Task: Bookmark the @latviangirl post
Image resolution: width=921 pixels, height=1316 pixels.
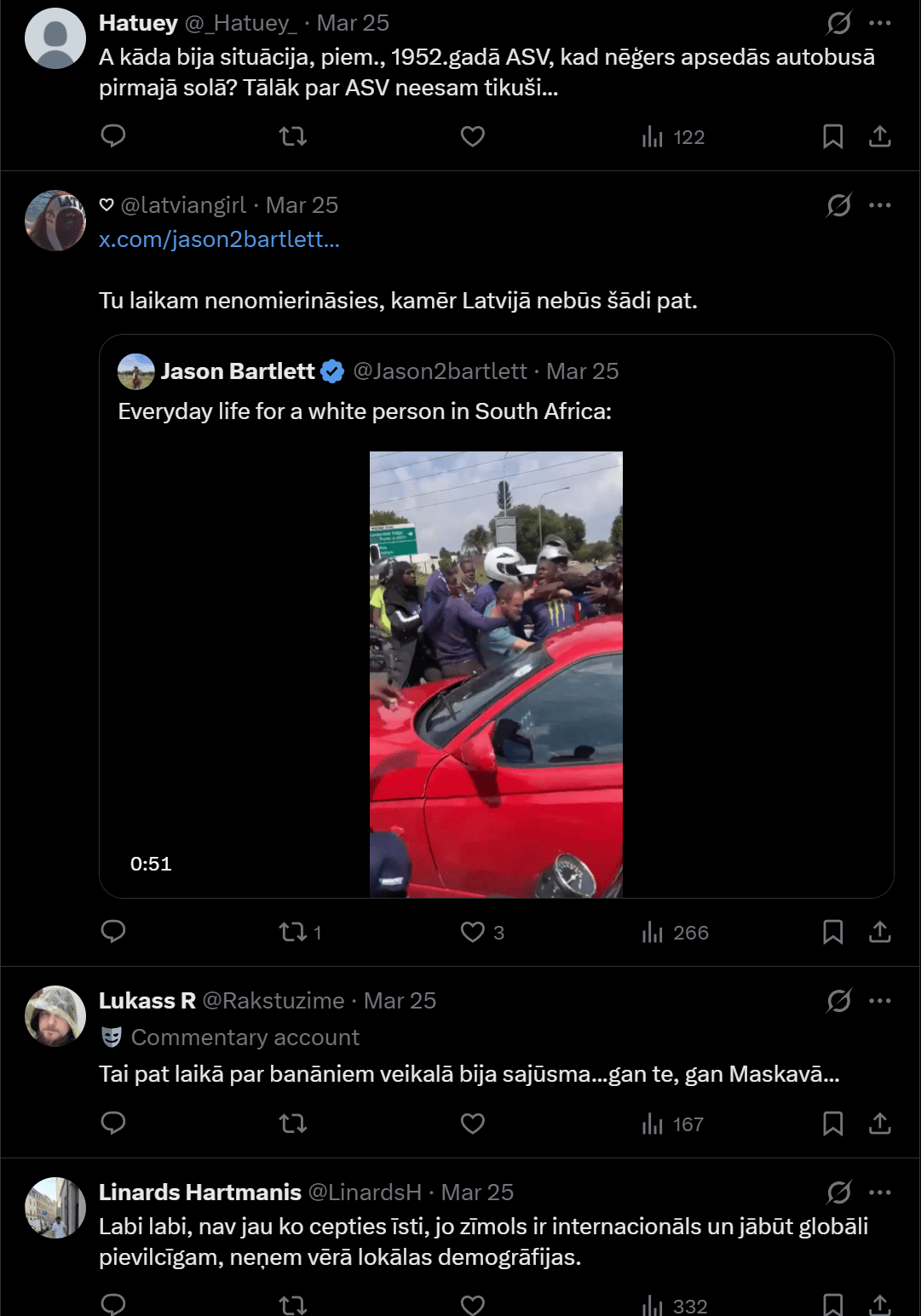Action: tap(832, 932)
